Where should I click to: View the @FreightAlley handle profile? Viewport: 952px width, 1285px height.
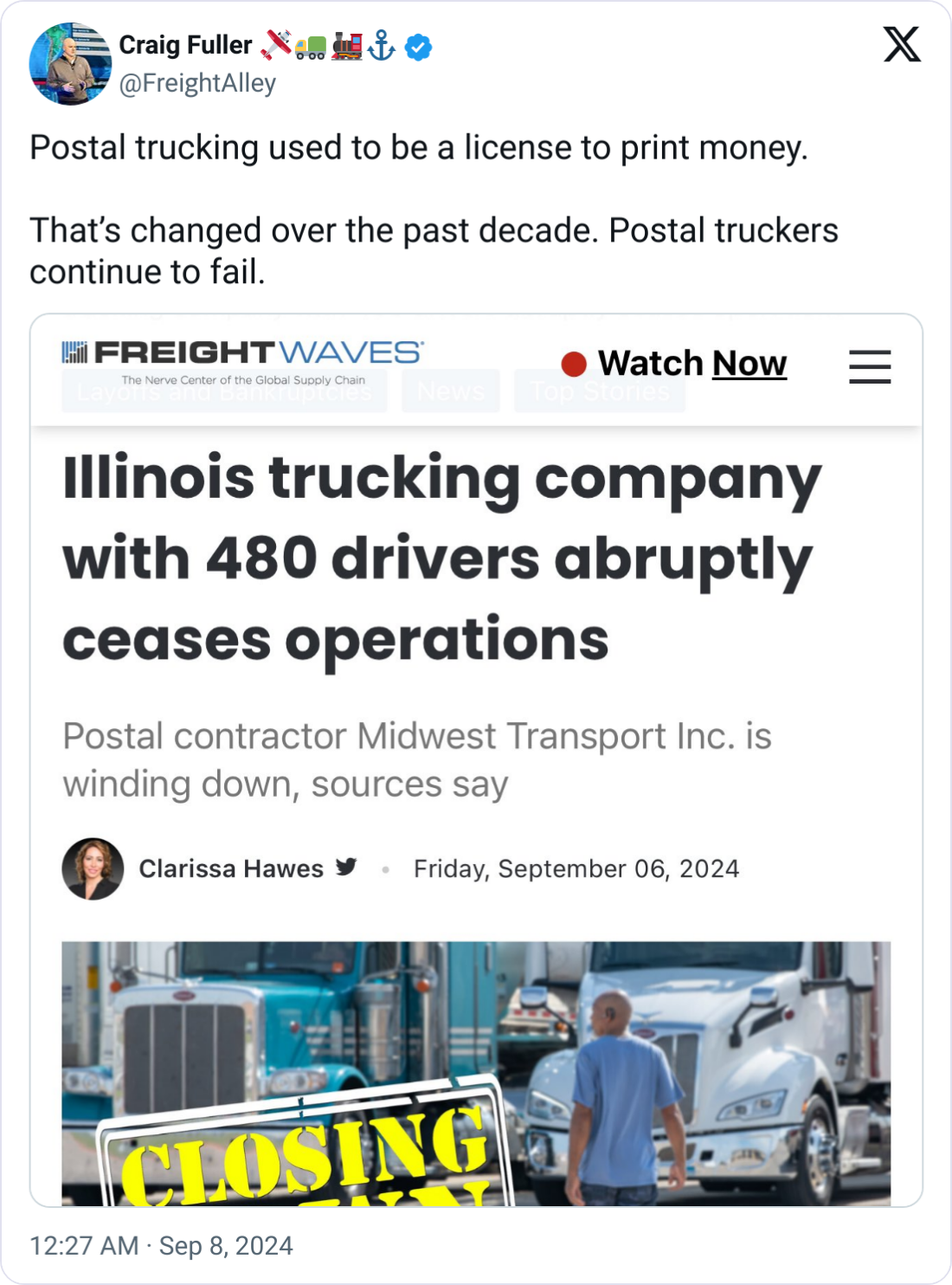197,83
